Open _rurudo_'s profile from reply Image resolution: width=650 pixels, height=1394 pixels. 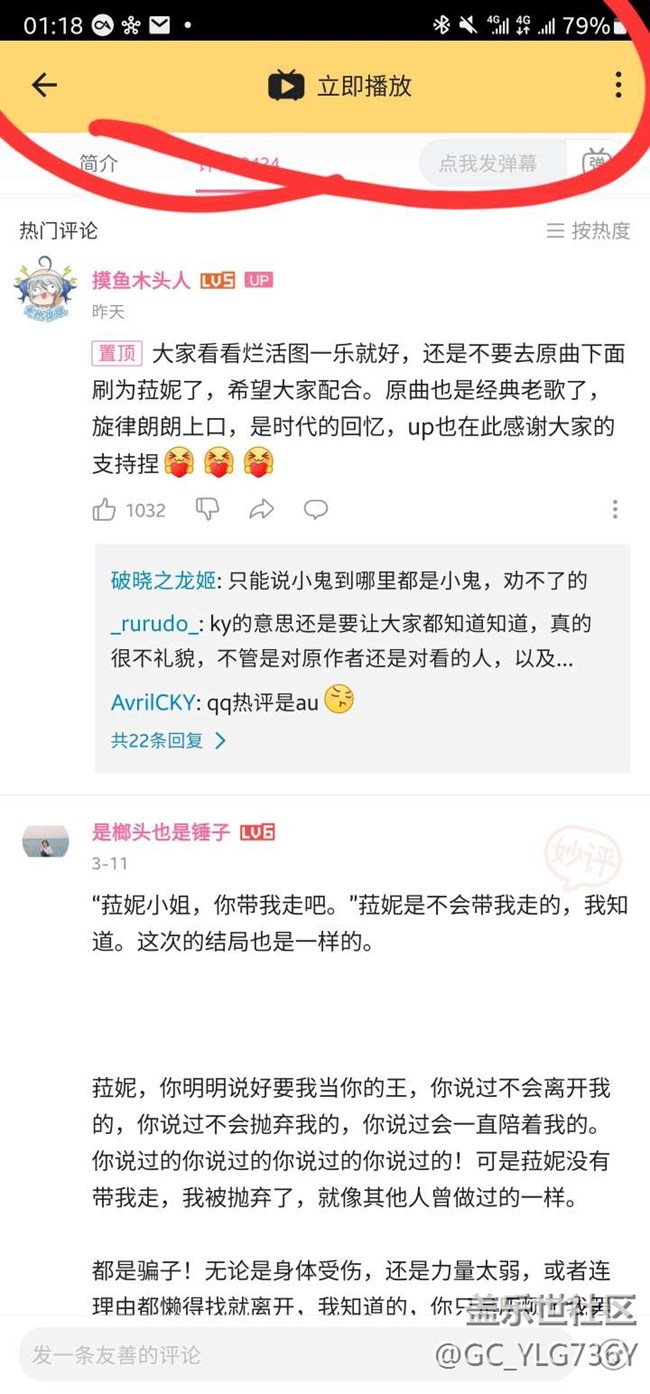[x=154, y=624]
